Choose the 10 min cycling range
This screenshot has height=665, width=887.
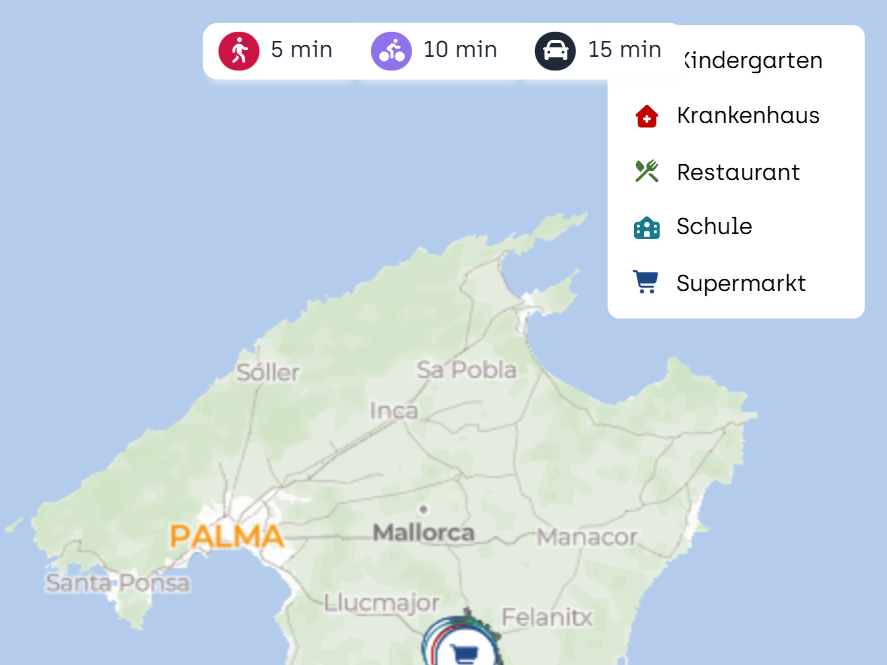coord(434,50)
